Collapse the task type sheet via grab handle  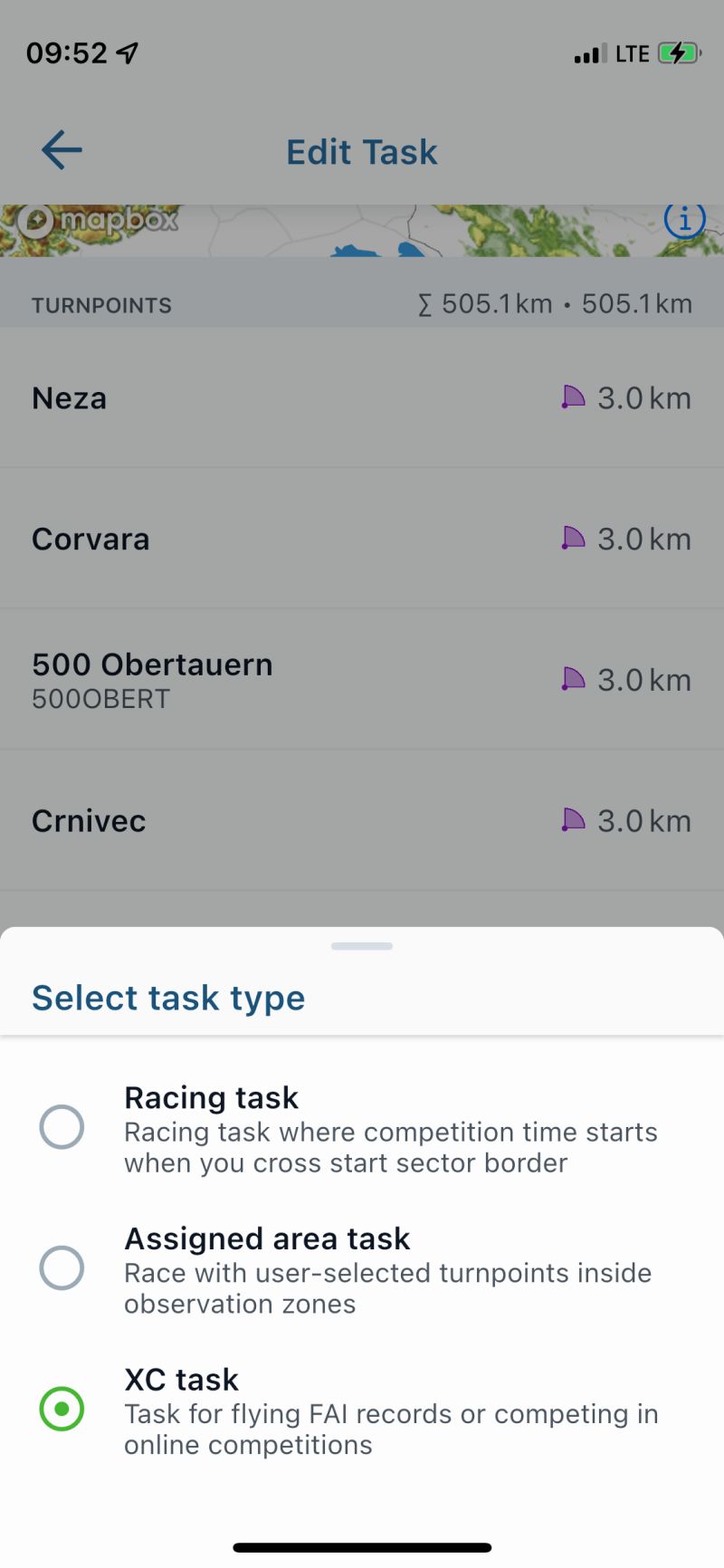[362, 945]
